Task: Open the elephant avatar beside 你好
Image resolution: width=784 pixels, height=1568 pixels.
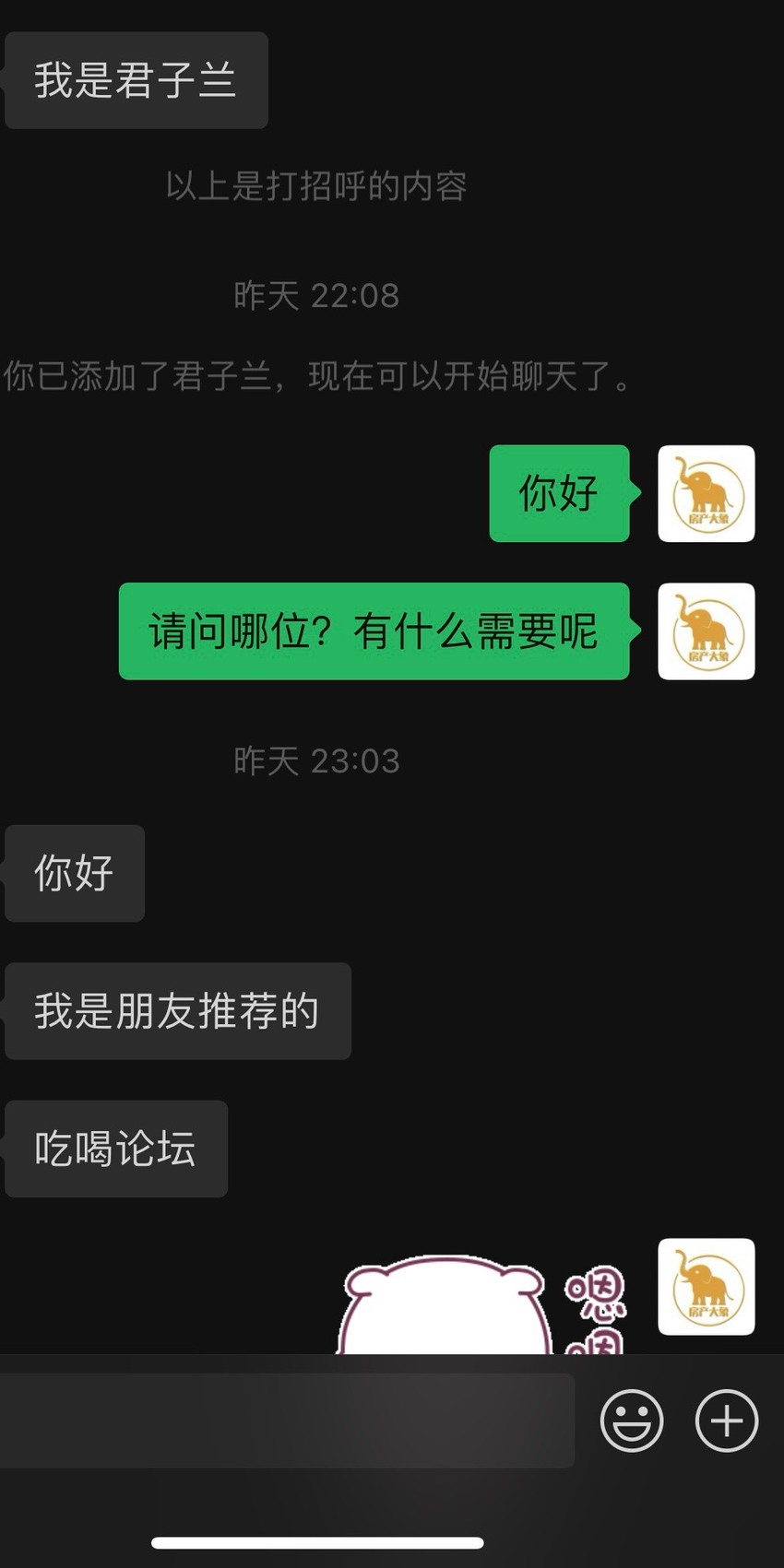Action: tap(707, 493)
